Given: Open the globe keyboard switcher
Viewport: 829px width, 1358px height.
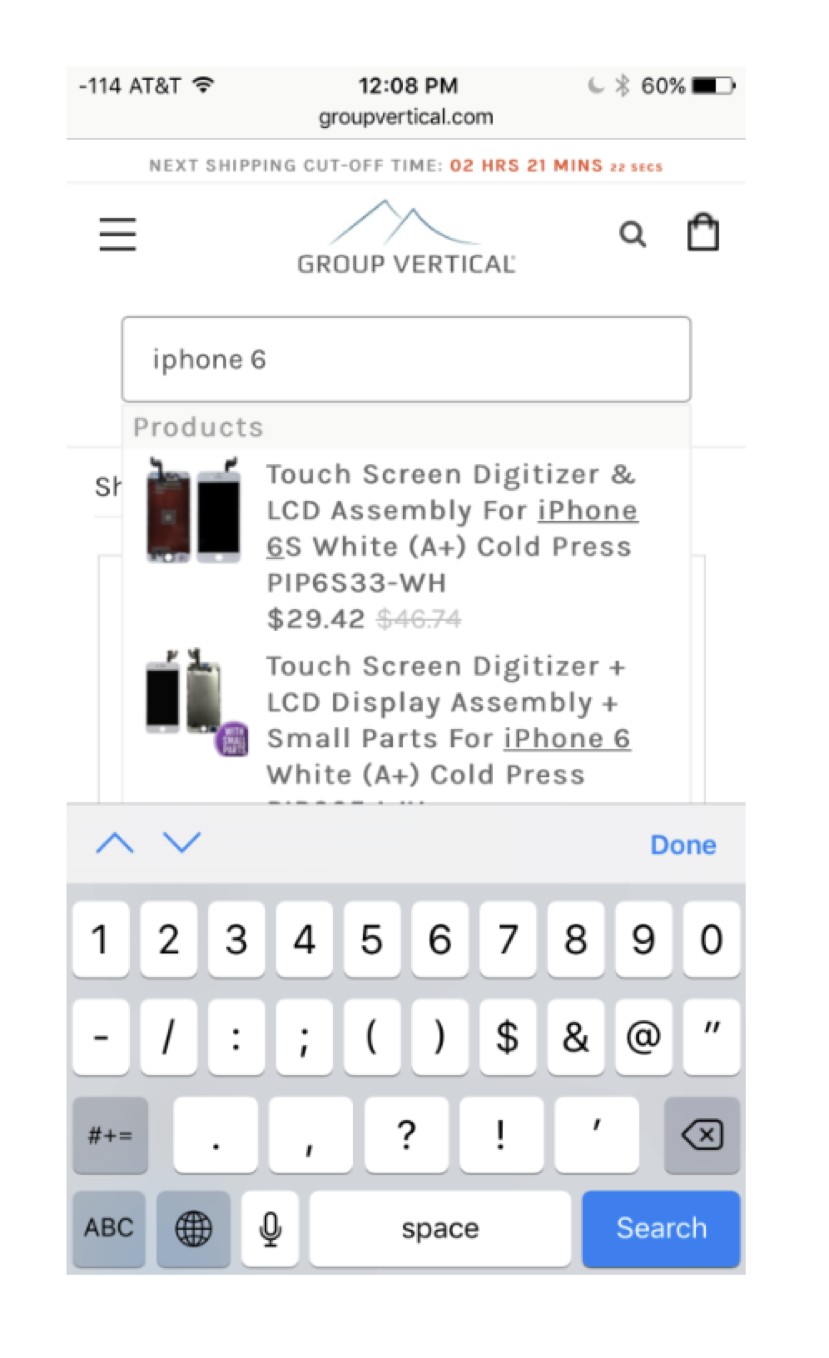Looking at the screenshot, I should coord(193,1229).
